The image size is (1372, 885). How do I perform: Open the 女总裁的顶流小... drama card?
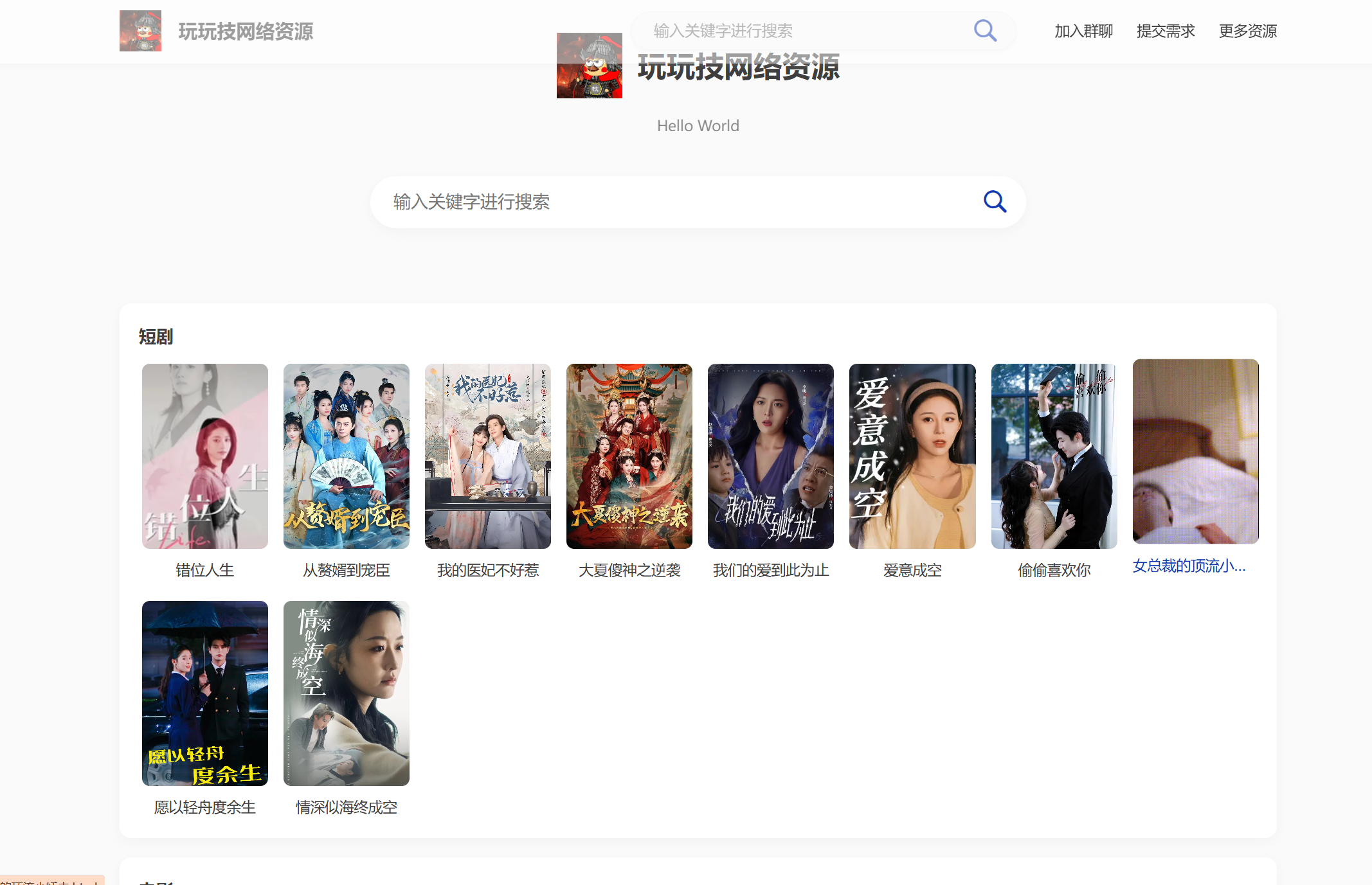(1195, 452)
